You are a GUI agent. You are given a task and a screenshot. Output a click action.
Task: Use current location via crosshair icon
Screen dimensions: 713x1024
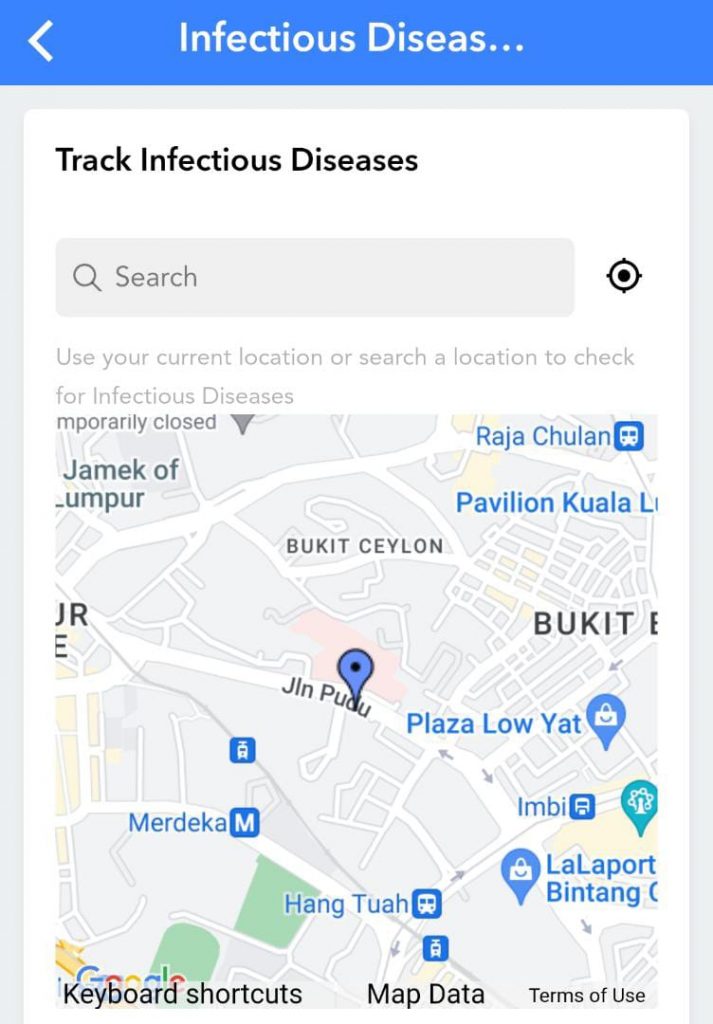[624, 276]
